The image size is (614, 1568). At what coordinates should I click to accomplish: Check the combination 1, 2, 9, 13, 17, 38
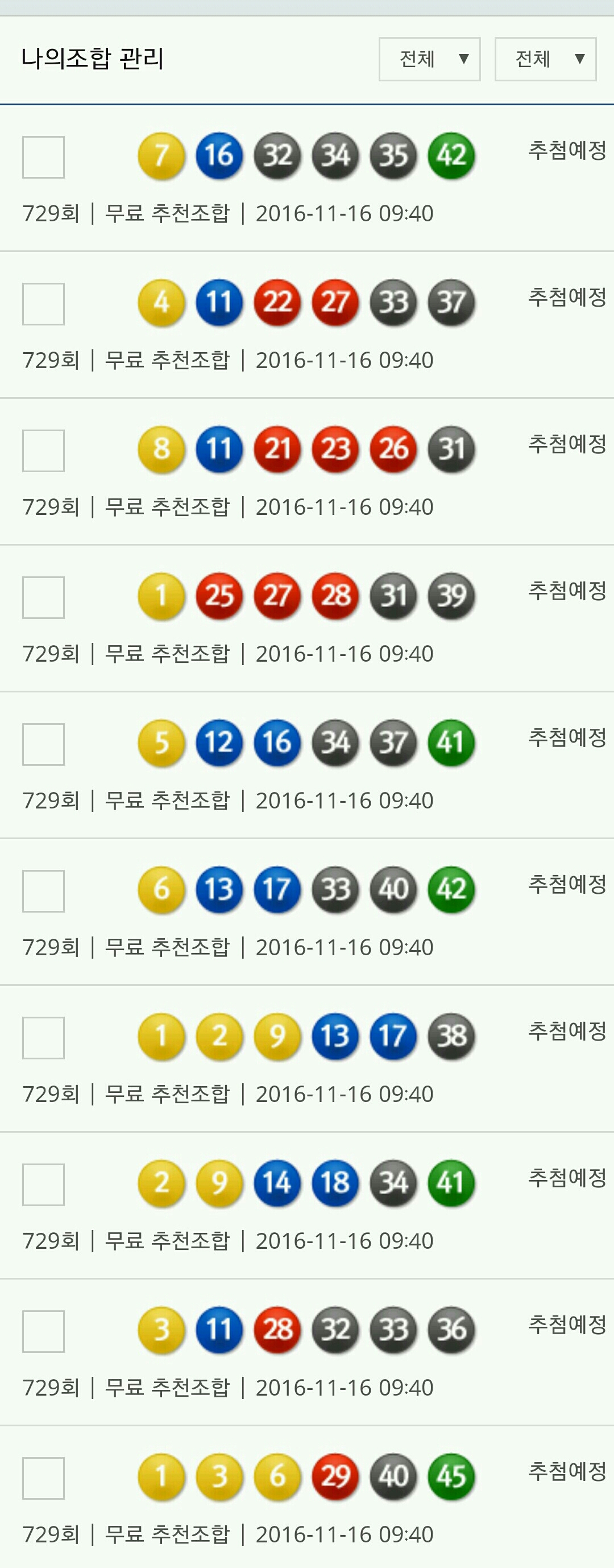(x=43, y=1037)
